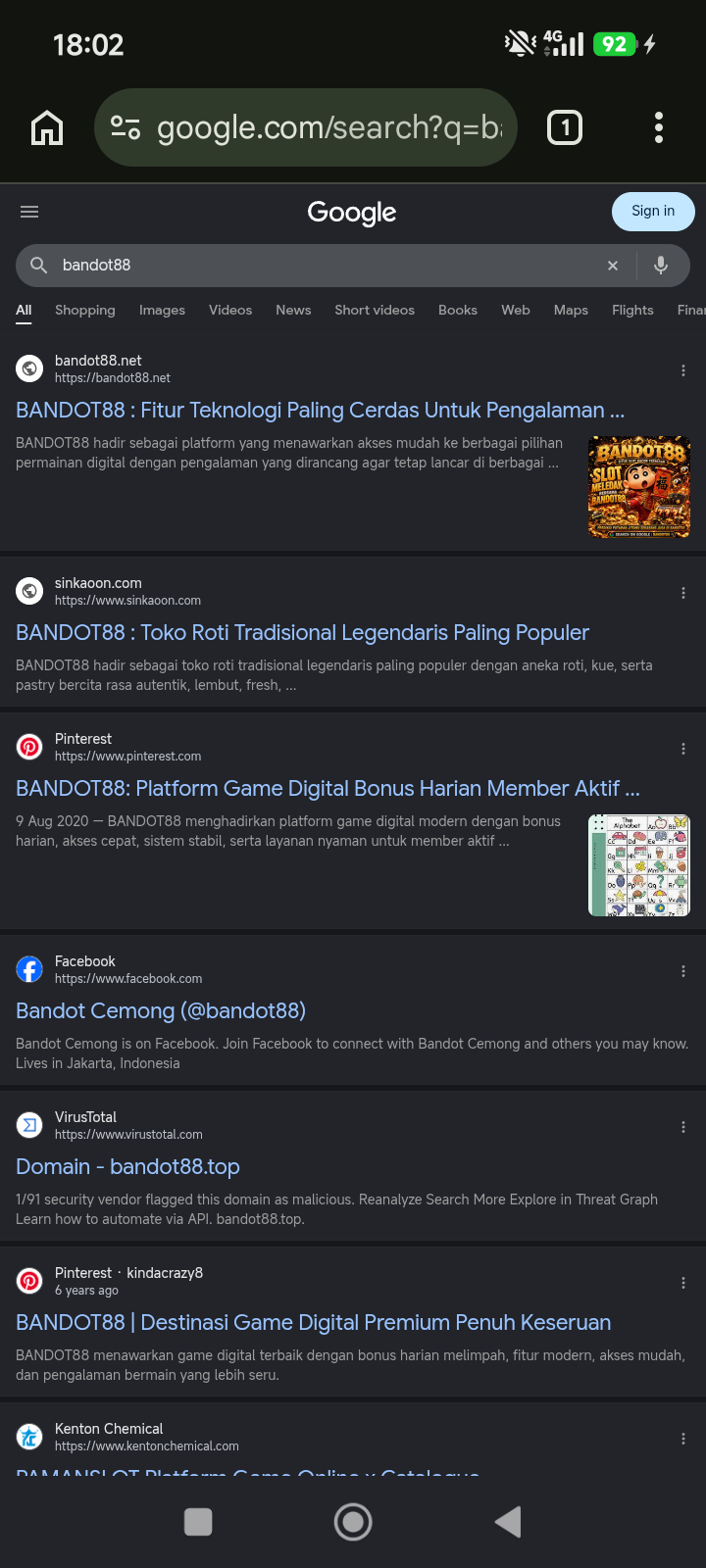Switch to the Images results tab
The image size is (706, 1568).
click(x=162, y=310)
